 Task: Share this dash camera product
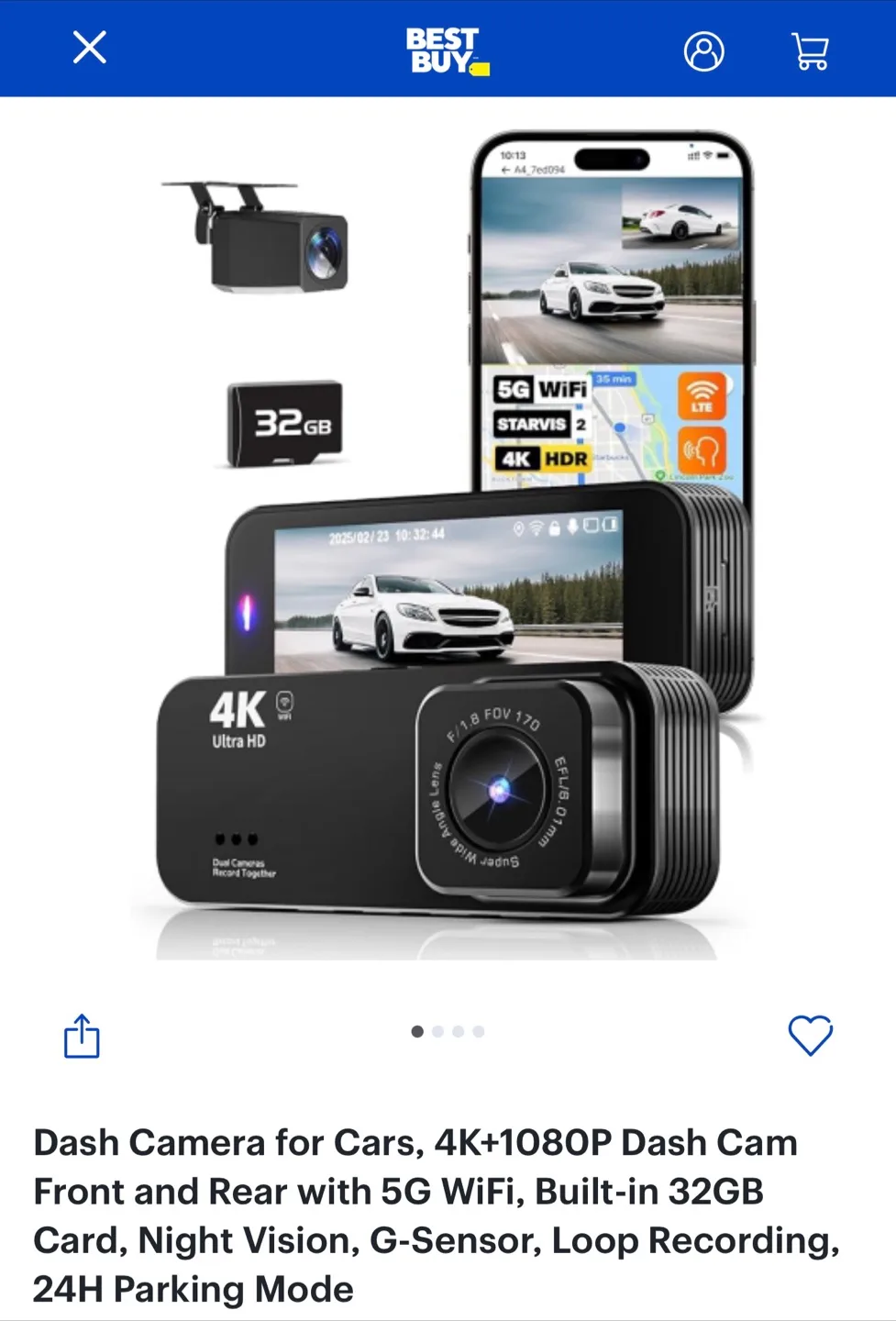click(x=82, y=1036)
